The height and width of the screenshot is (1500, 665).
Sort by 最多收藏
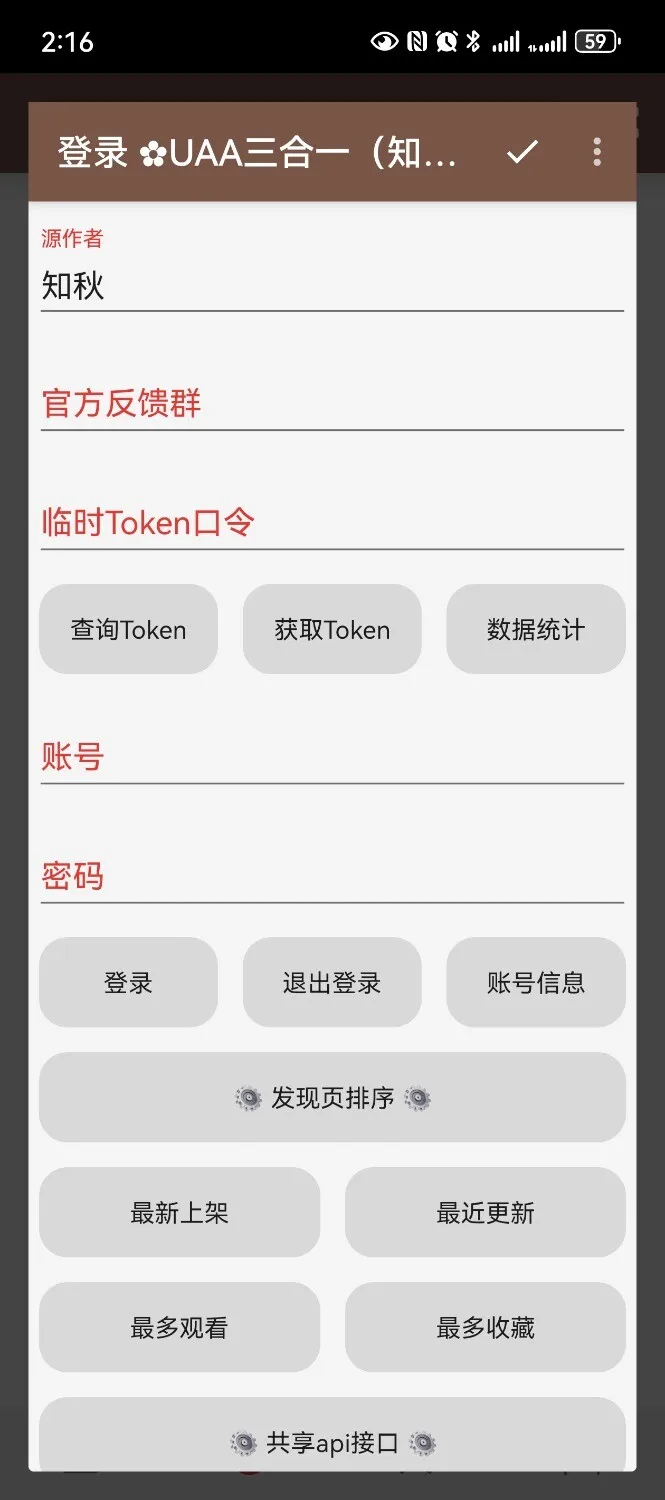pyautogui.click(x=485, y=1328)
